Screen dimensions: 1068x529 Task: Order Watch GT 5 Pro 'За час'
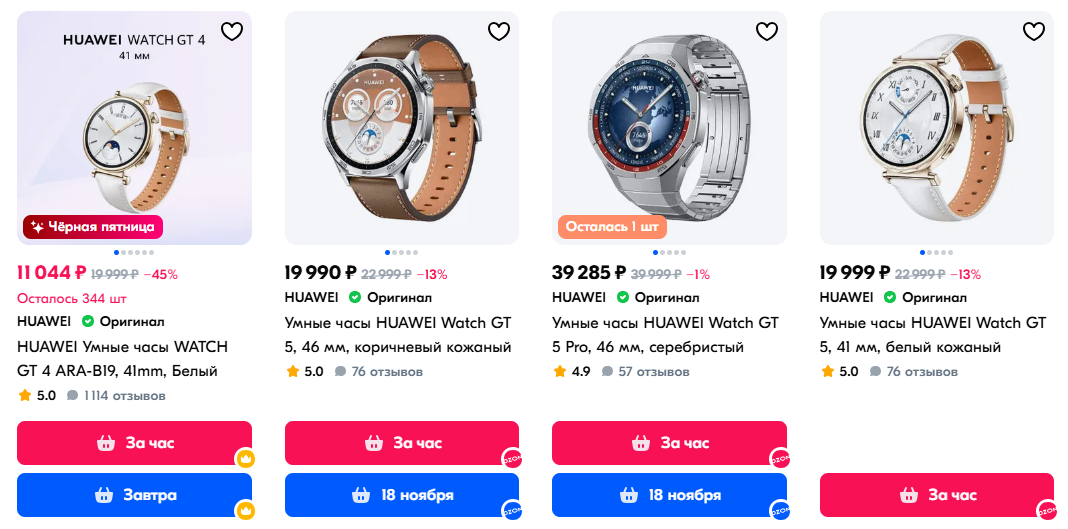coord(669,443)
